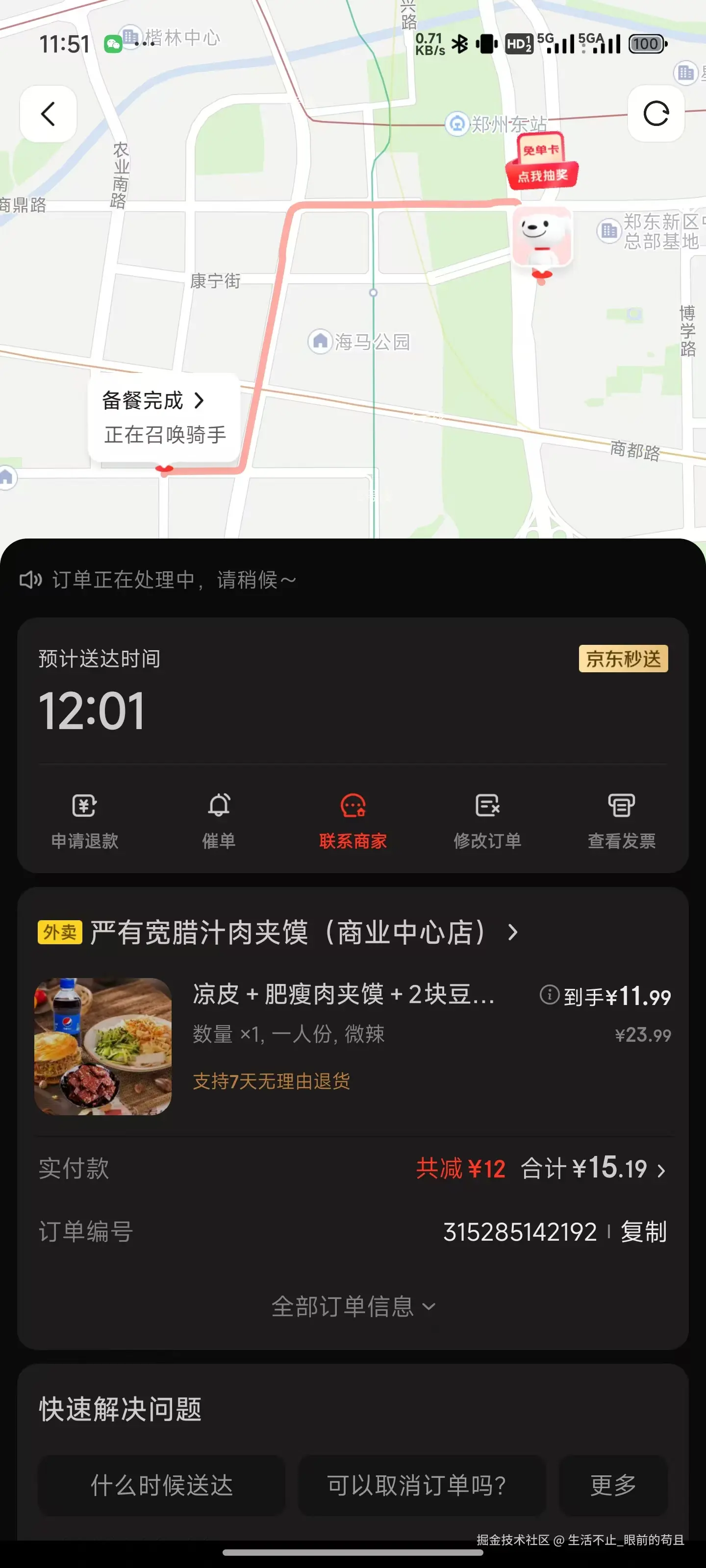This screenshot has height=1568, width=706.
Task: Copy the order number with 复制
Action: click(x=644, y=1230)
